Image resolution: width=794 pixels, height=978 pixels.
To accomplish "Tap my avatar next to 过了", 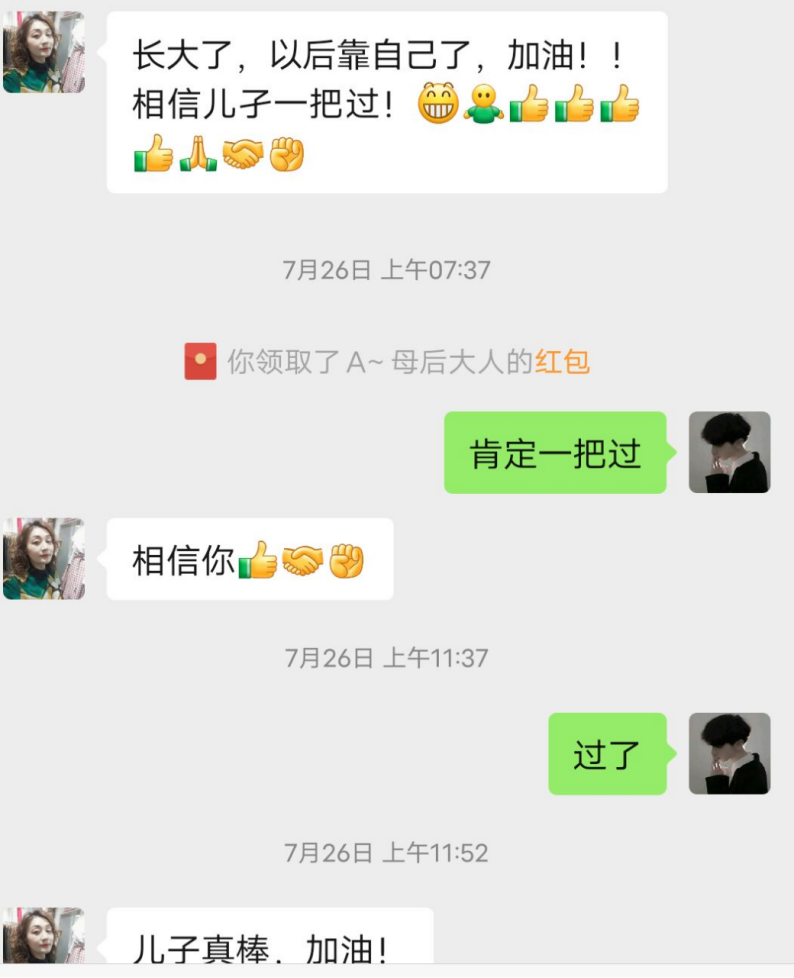I will click(x=729, y=753).
